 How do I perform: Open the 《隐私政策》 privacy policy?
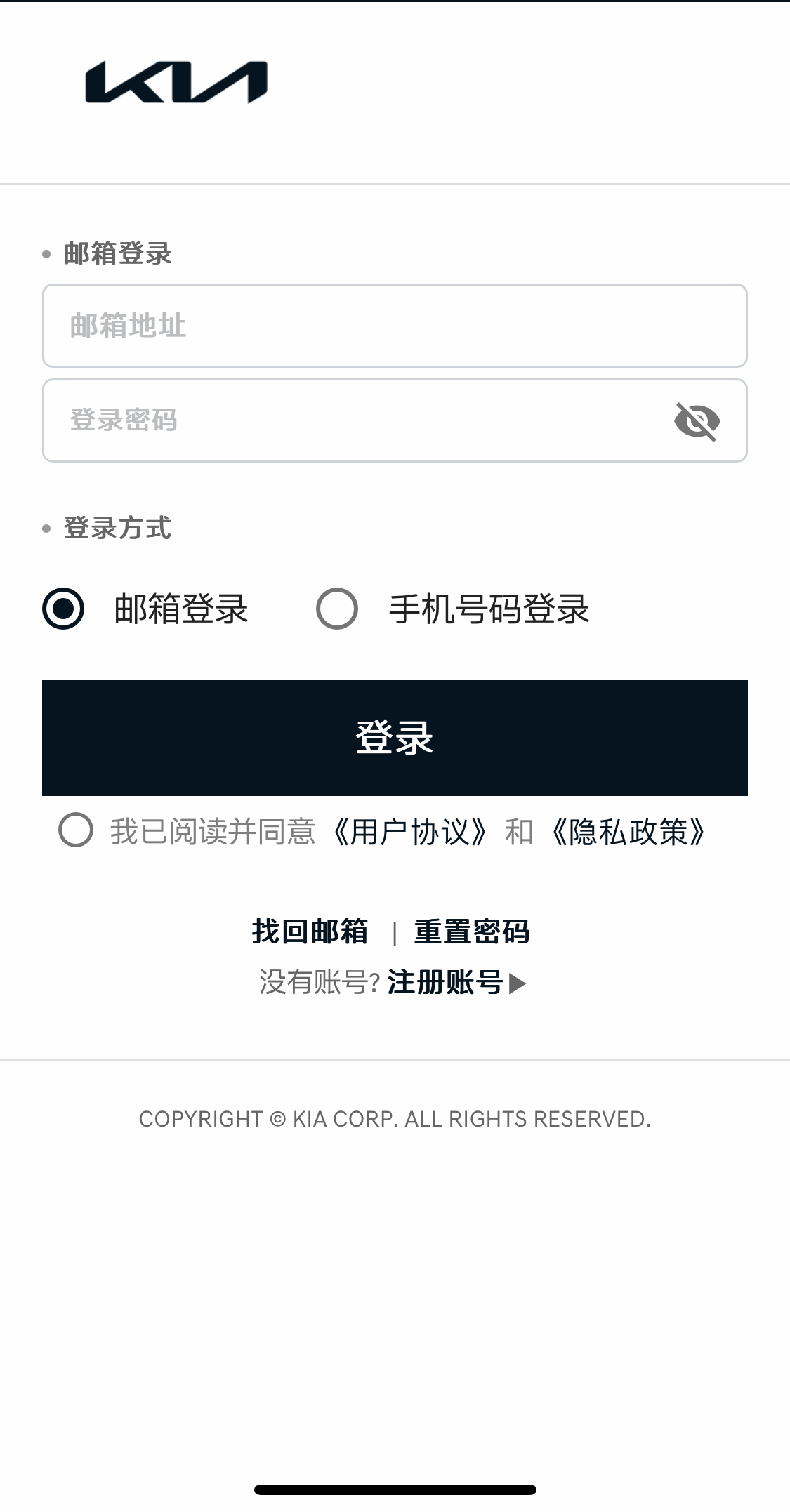point(628,832)
